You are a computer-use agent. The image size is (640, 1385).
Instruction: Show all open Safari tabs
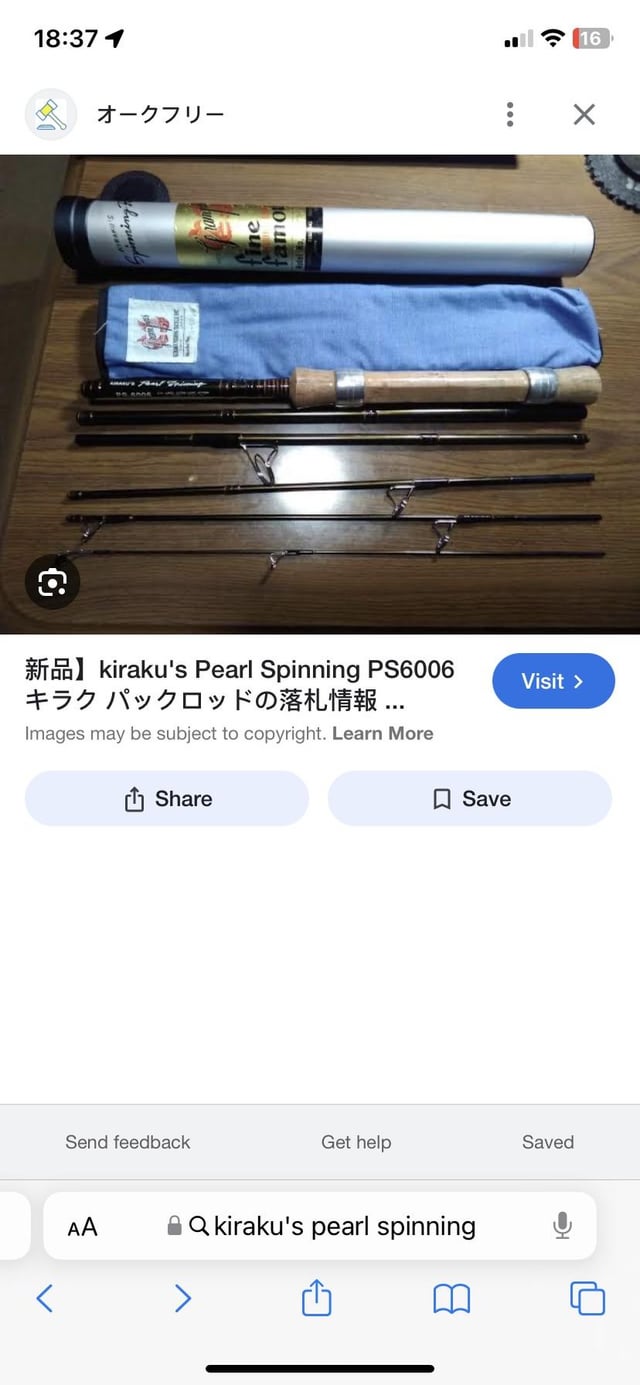click(x=587, y=1298)
